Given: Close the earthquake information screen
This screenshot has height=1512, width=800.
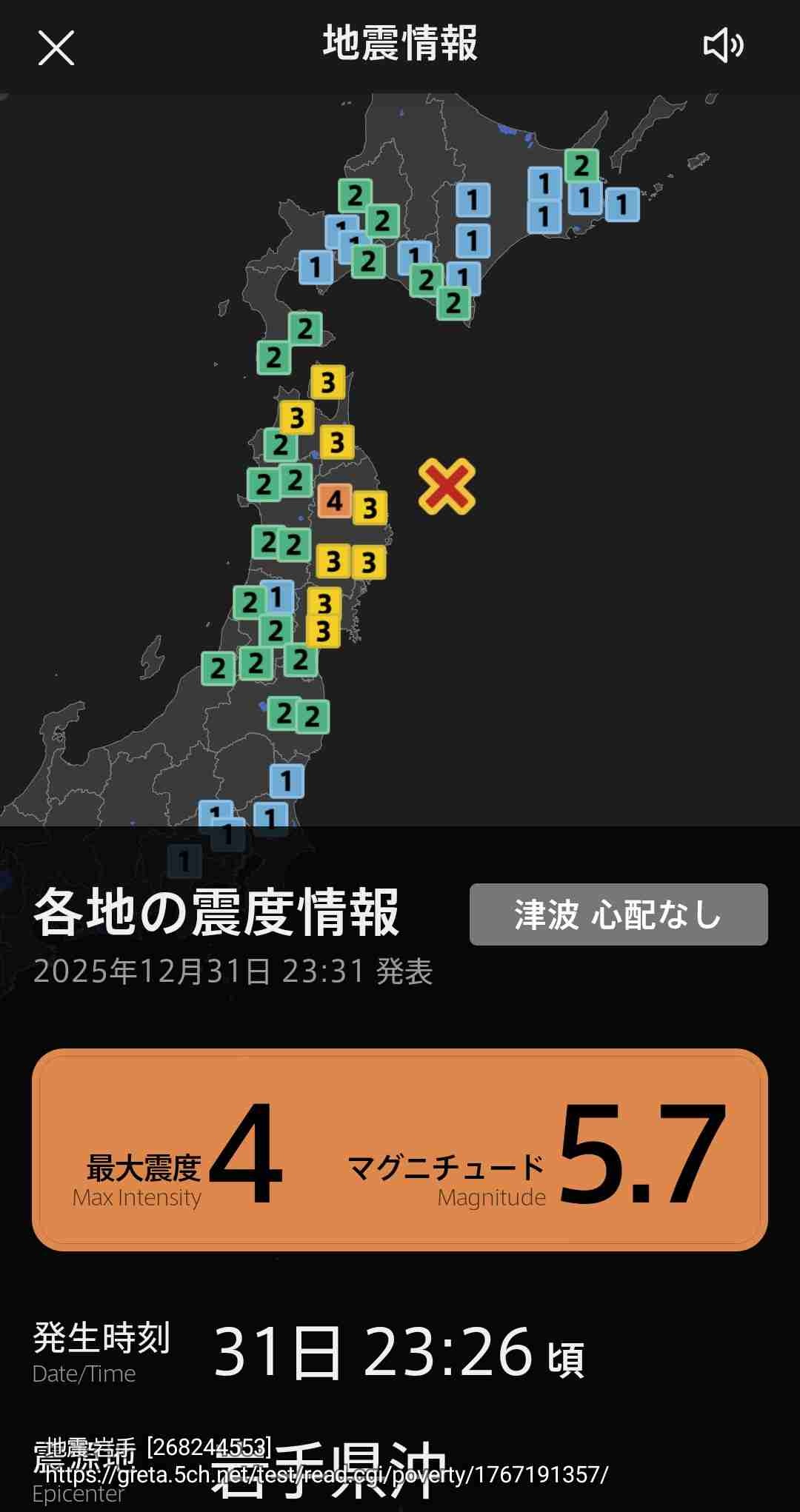Looking at the screenshot, I should pos(56,48).
